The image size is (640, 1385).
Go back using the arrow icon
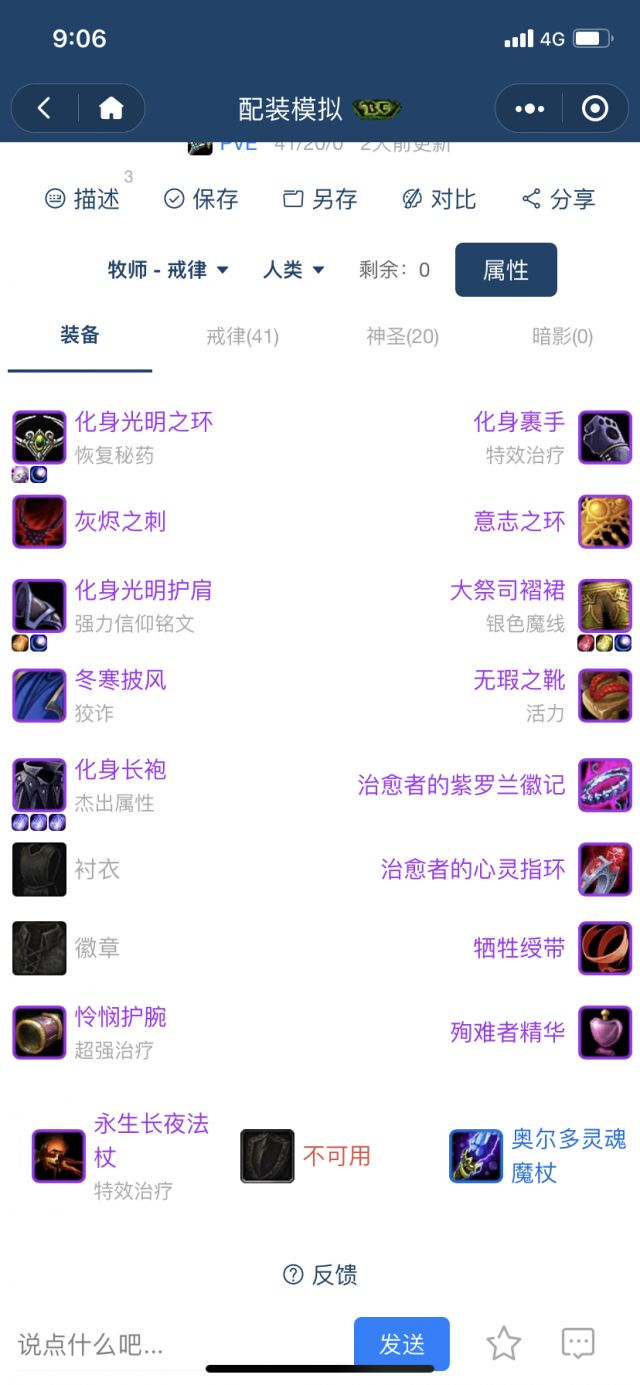click(x=44, y=108)
